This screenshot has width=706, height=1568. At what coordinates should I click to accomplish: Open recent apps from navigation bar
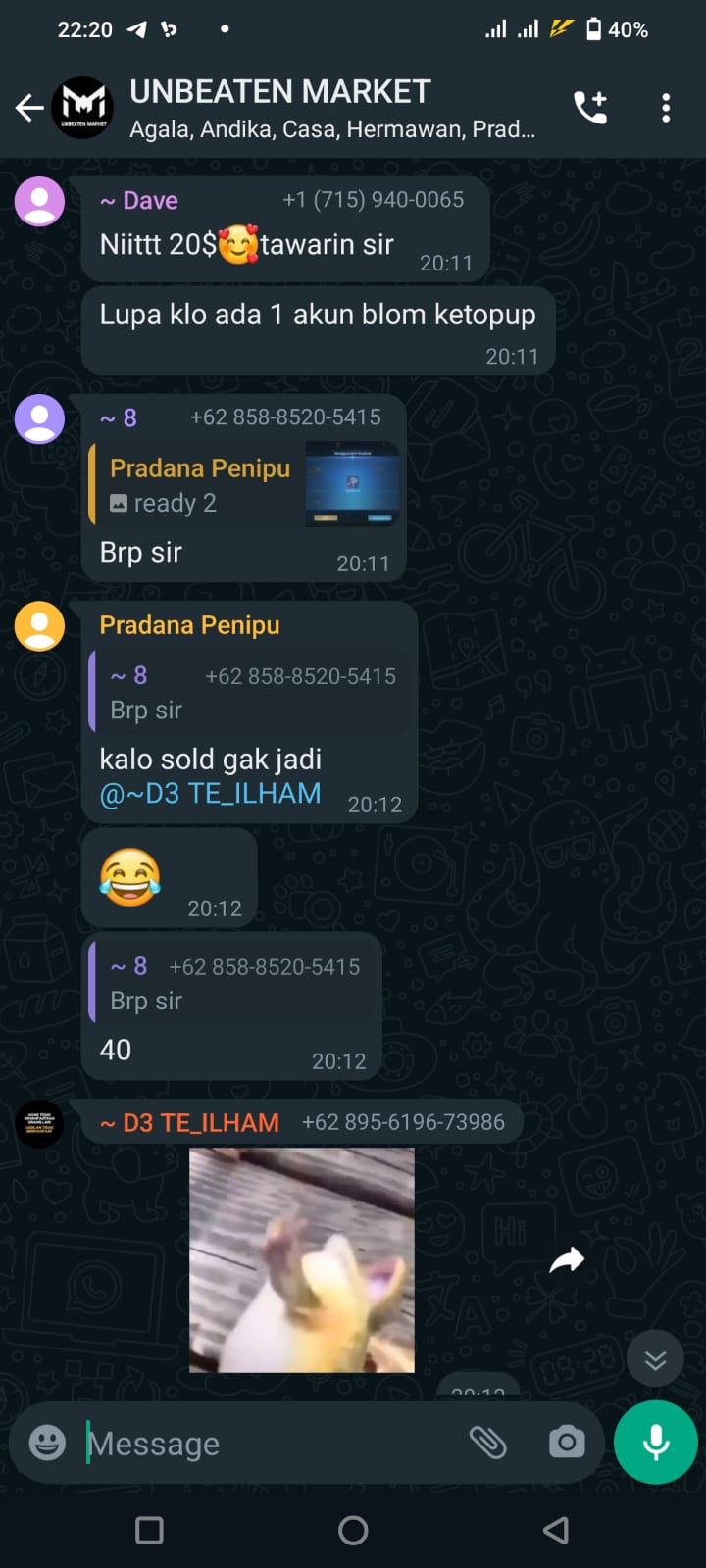click(x=149, y=1530)
